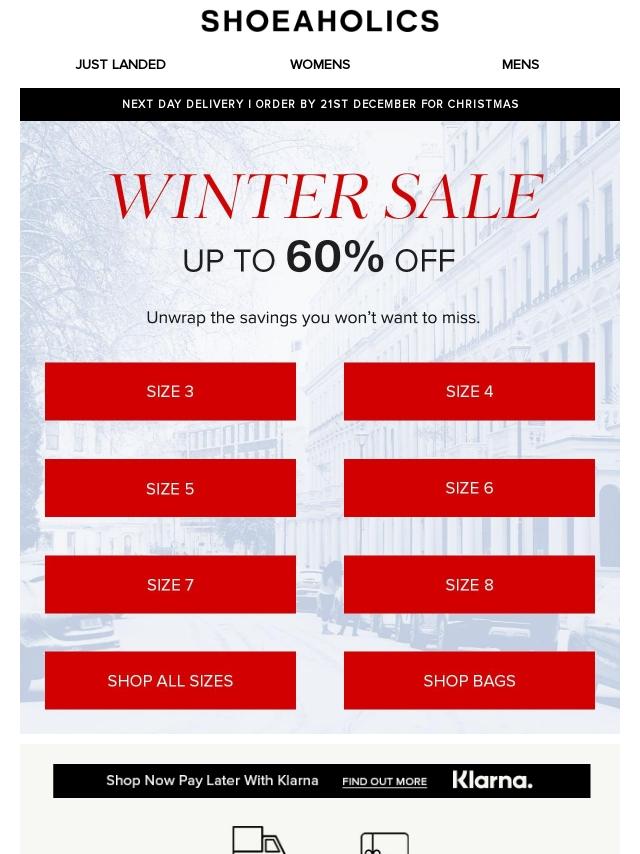Open the Just Landed section

coord(121,64)
